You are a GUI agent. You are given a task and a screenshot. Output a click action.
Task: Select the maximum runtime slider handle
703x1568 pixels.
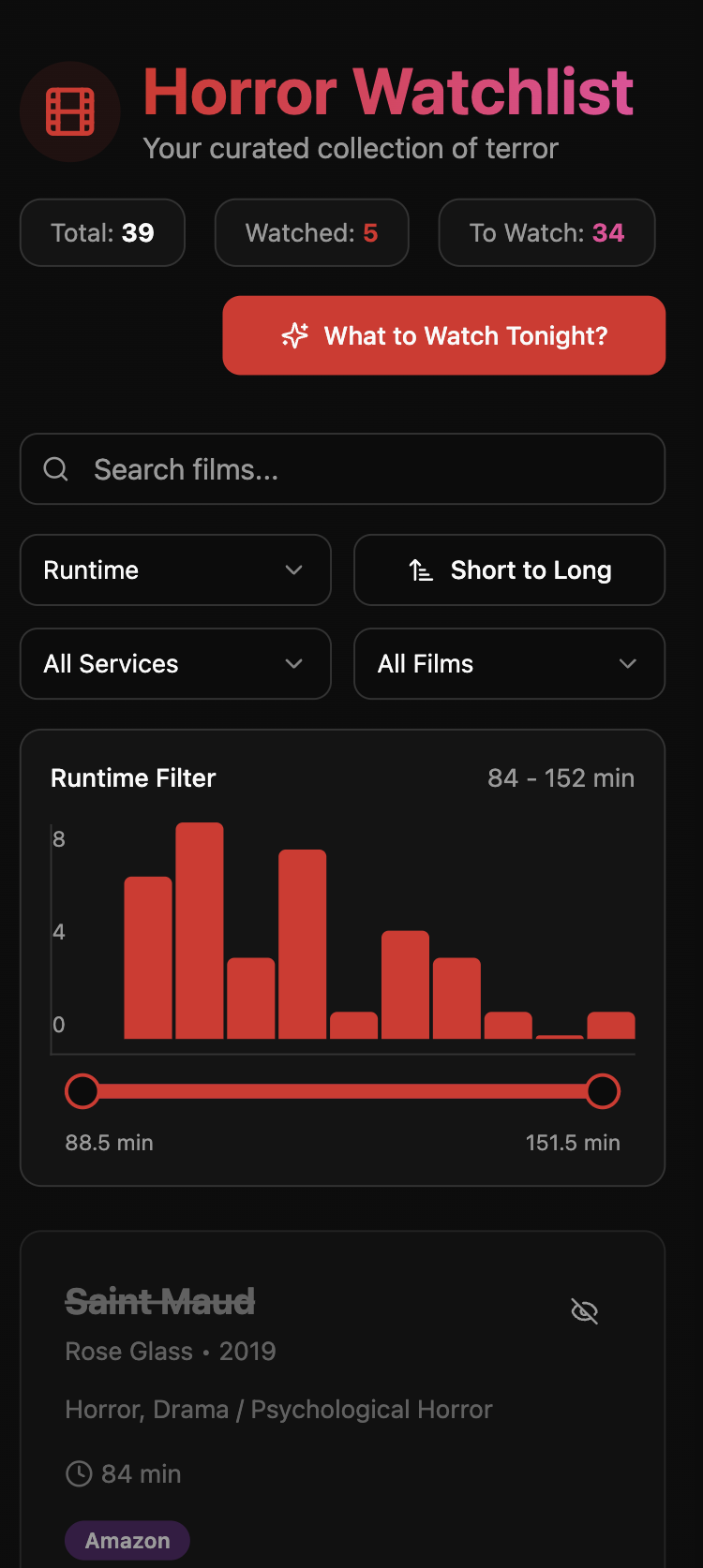(603, 1091)
